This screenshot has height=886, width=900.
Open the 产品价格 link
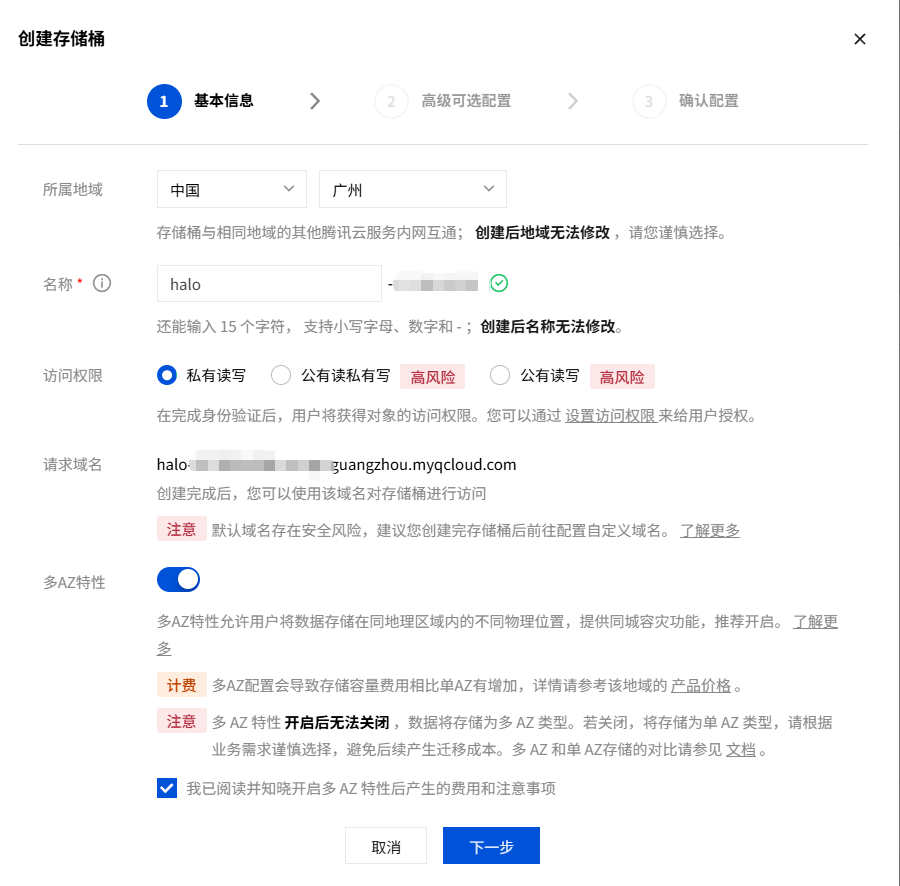tap(700, 686)
